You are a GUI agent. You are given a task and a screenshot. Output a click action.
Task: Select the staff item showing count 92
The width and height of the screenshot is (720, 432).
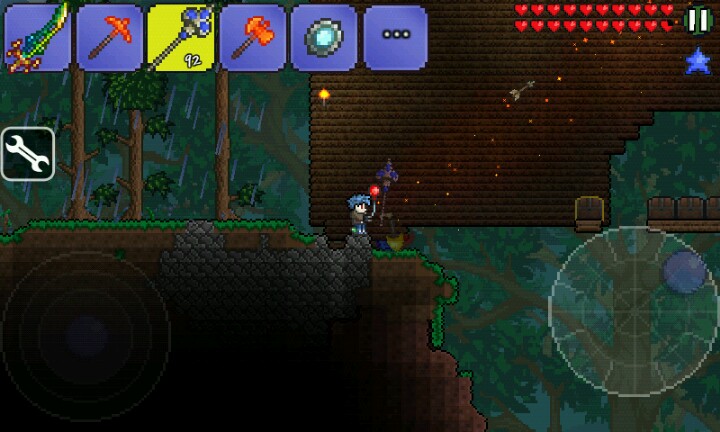(x=181, y=37)
